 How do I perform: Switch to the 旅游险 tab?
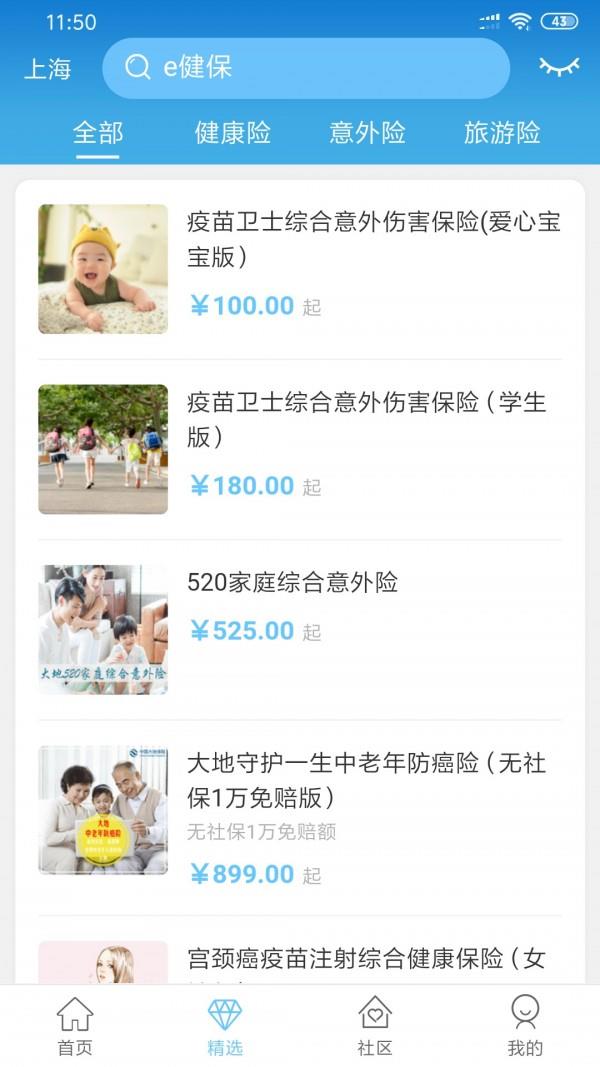pos(502,132)
